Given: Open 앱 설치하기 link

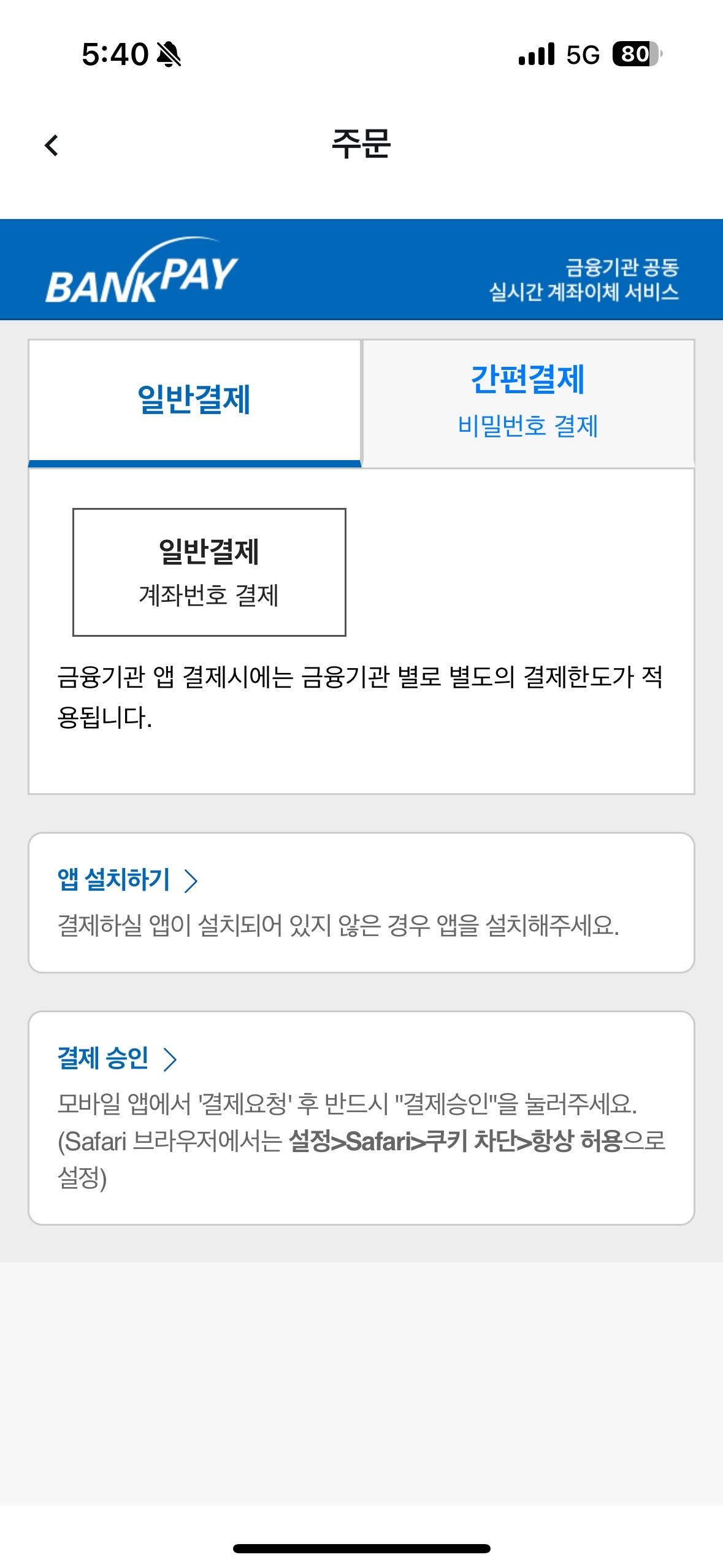Looking at the screenshot, I should click(x=127, y=880).
